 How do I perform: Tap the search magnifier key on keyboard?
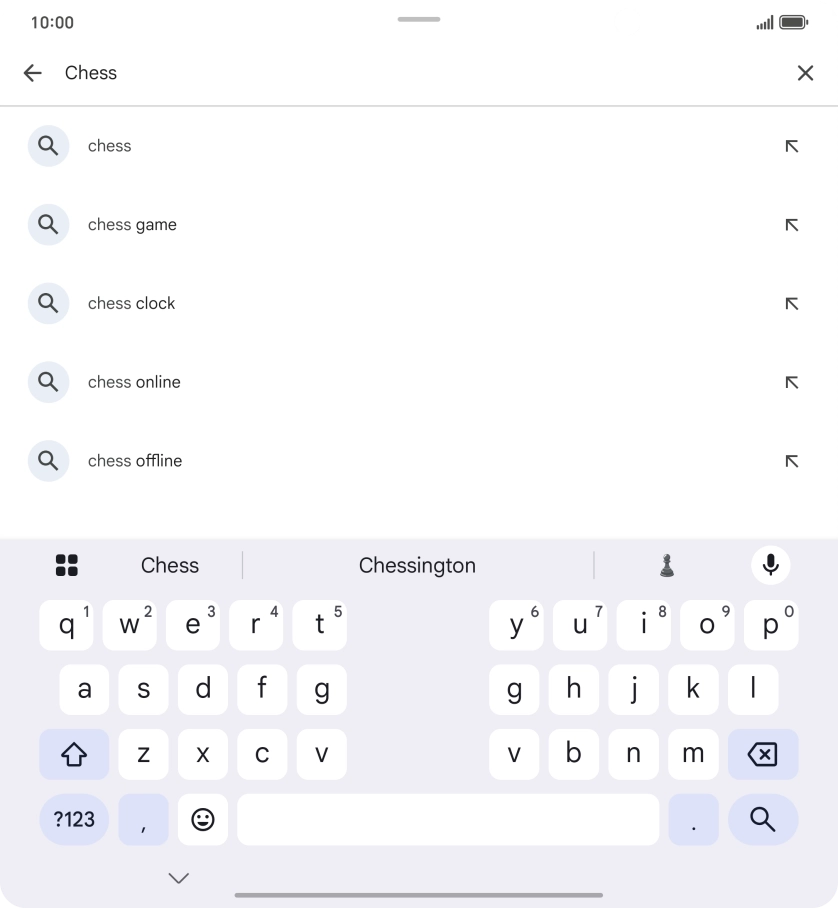[763, 819]
